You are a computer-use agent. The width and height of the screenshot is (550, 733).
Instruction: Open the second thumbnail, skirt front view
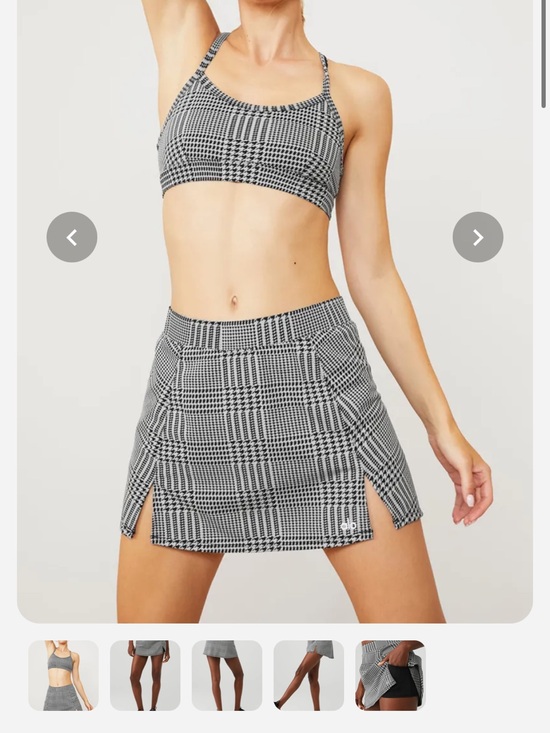(x=145, y=676)
